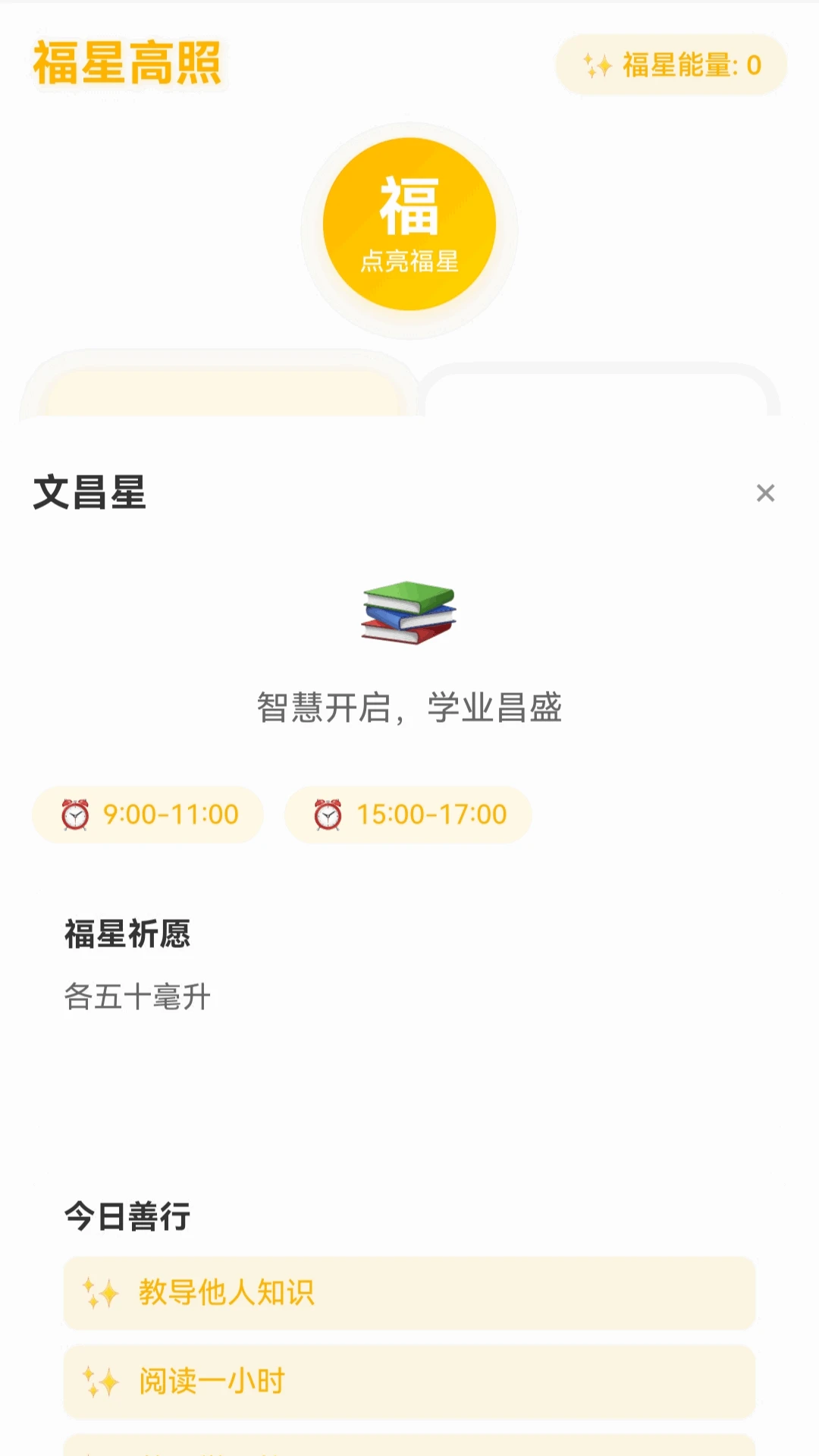
Task: Select the 15:00-17:00 time chip
Action: coord(408,814)
